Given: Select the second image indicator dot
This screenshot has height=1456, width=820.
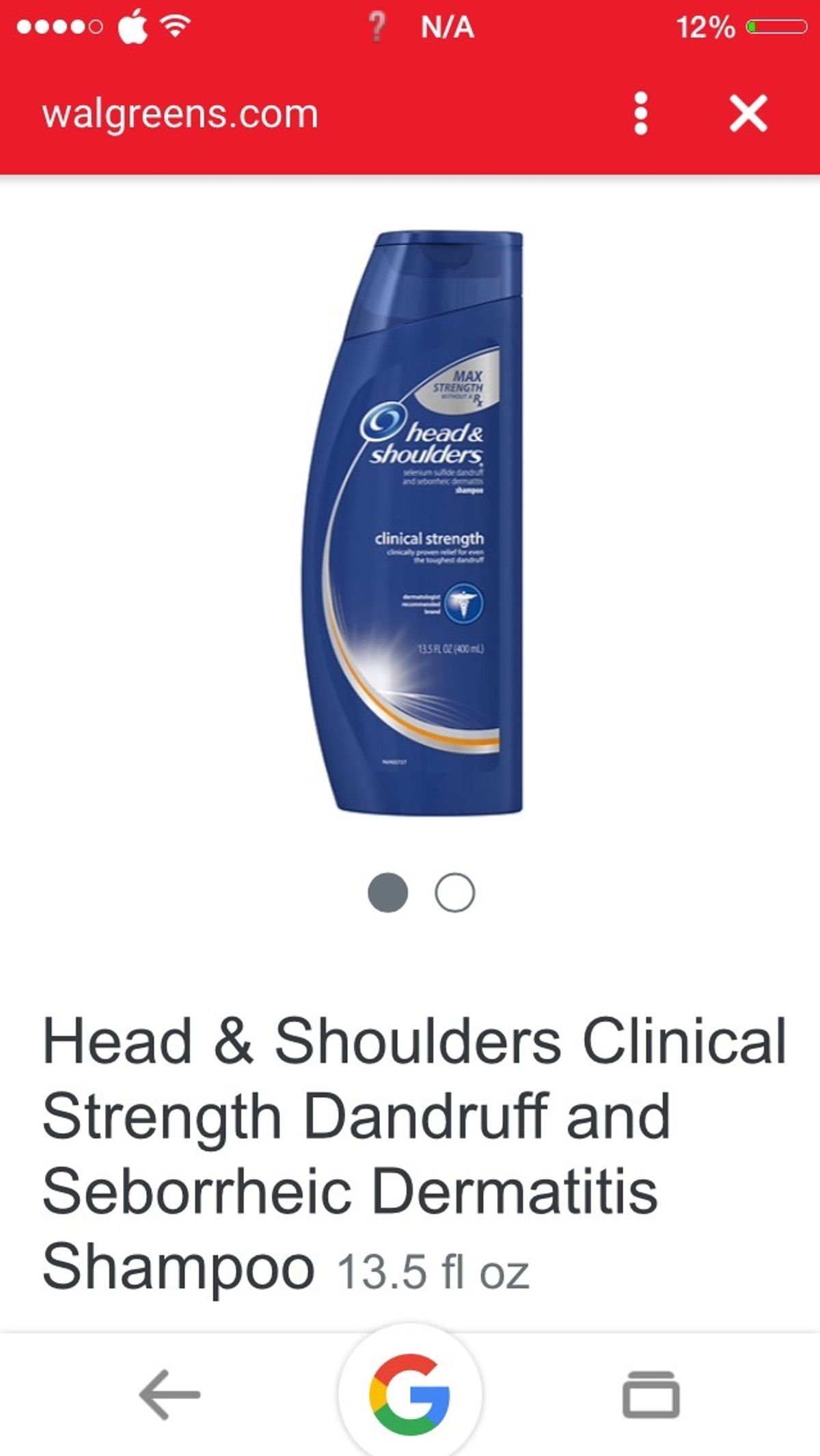Looking at the screenshot, I should click(x=454, y=893).
